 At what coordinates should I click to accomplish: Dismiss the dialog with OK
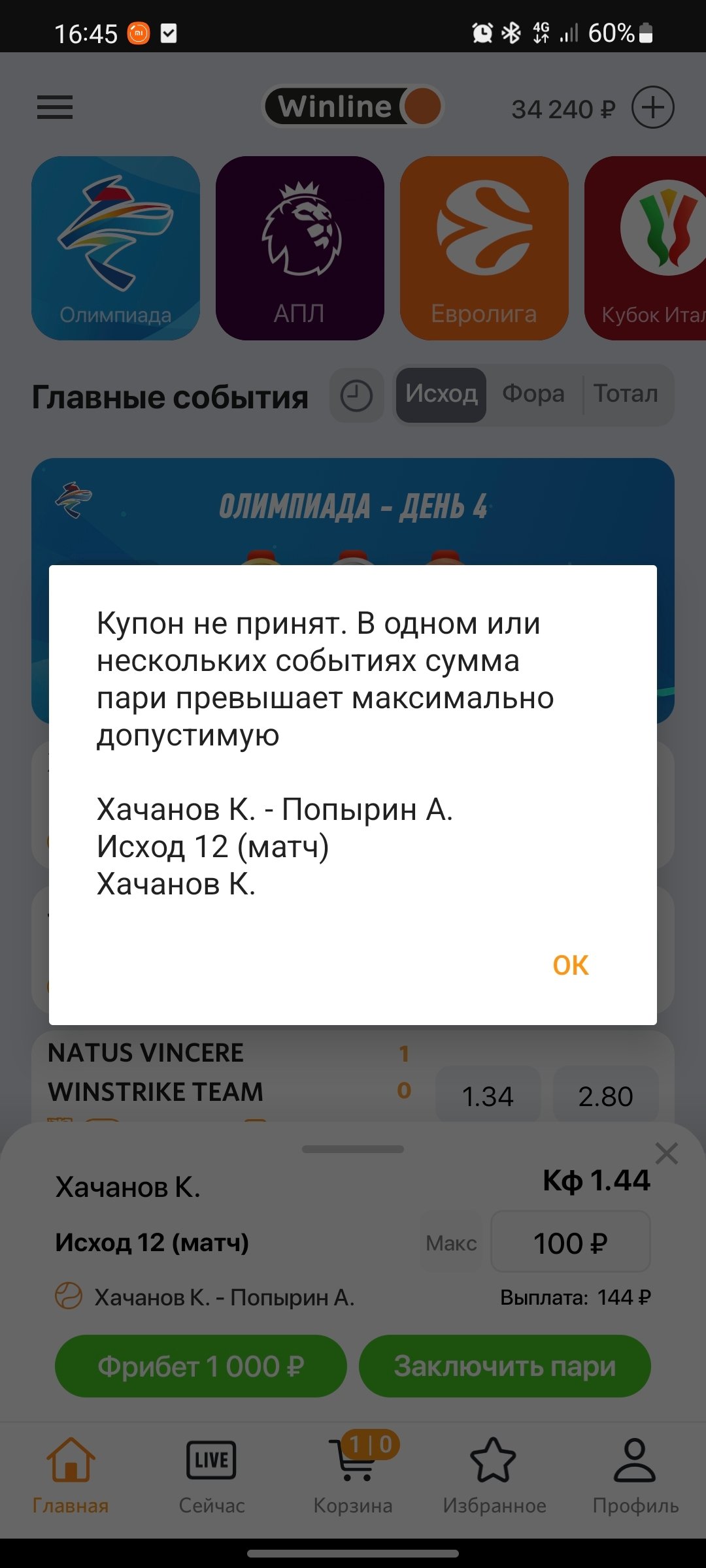coord(570,965)
